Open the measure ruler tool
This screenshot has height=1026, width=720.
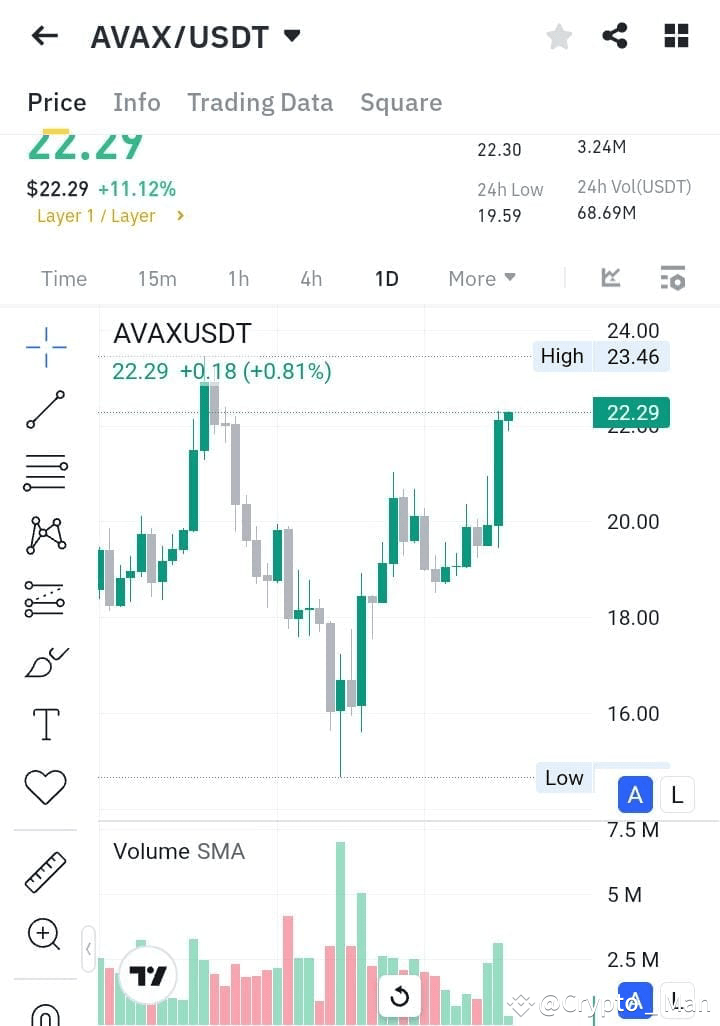pos(44,869)
